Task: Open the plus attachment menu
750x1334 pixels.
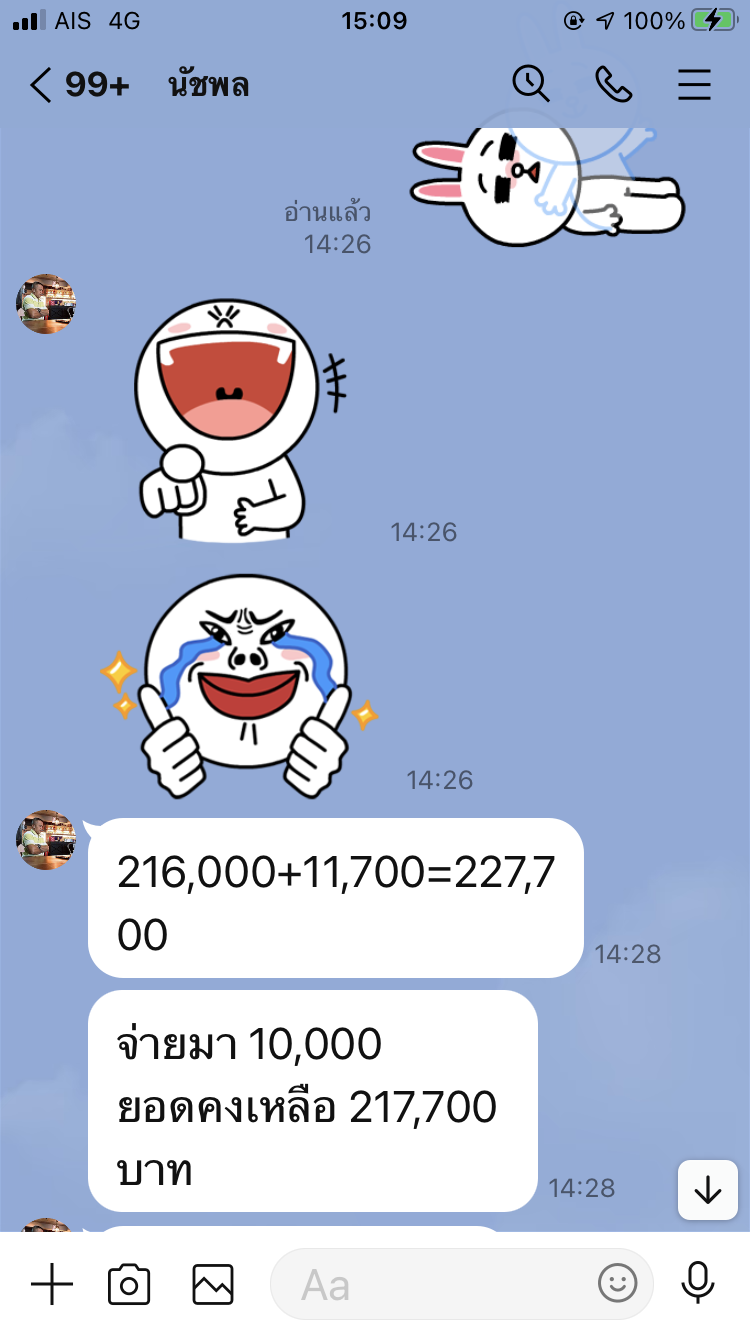Action: coord(52,1284)
